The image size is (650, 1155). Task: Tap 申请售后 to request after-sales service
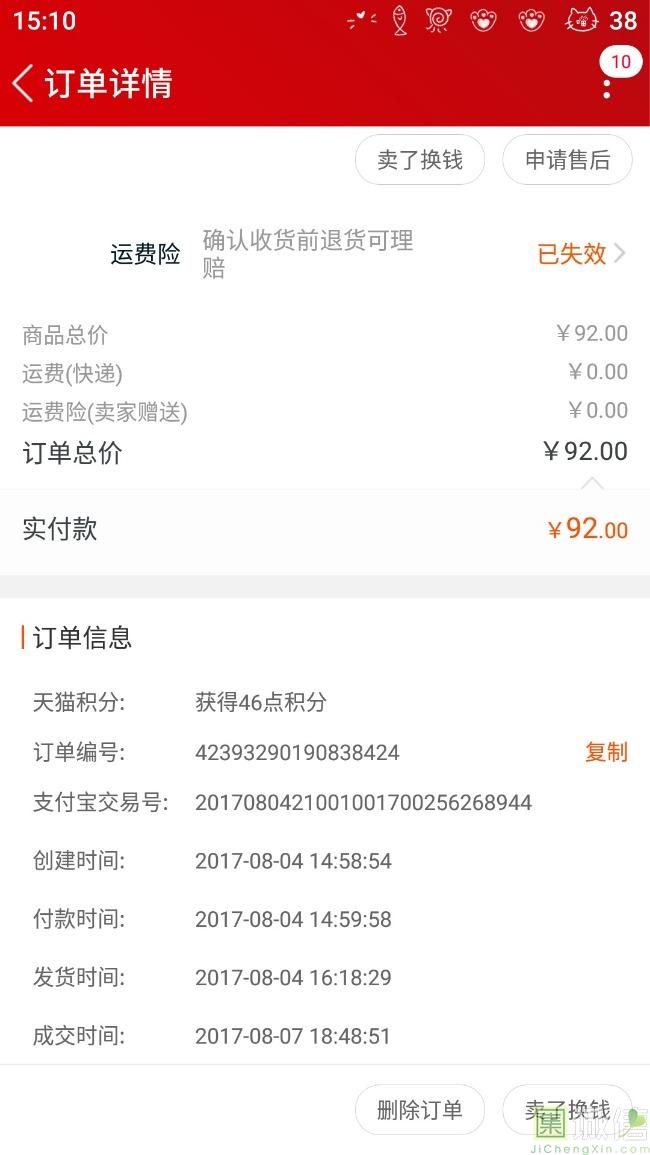[x=567, y=159]
